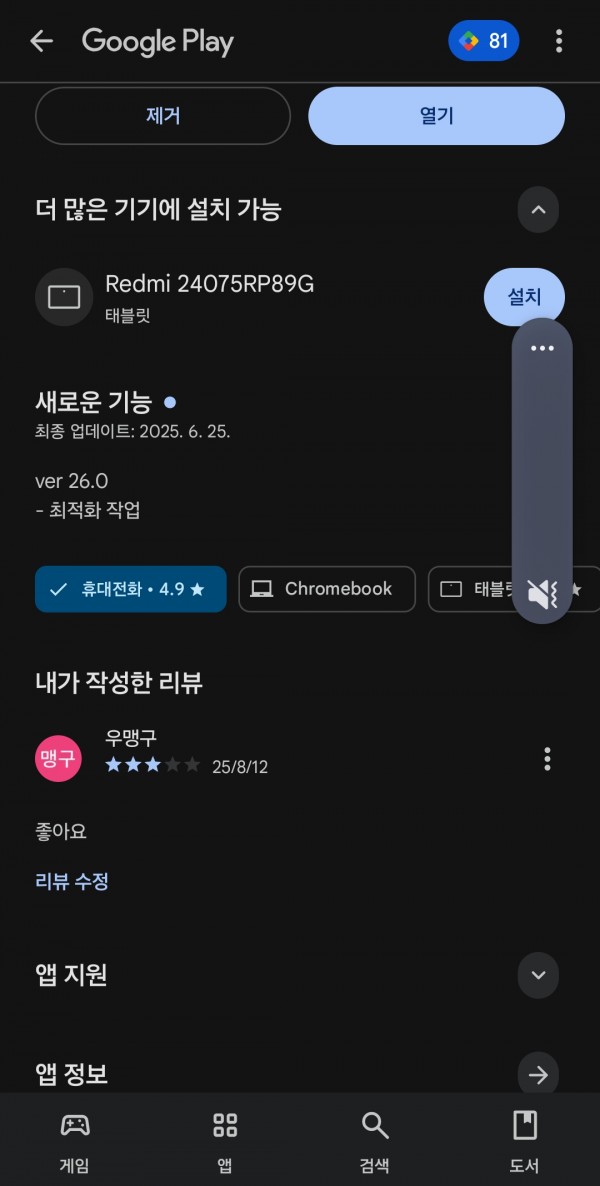Open the top overflow menu
600x1186 pixels.
coord(558,41)
